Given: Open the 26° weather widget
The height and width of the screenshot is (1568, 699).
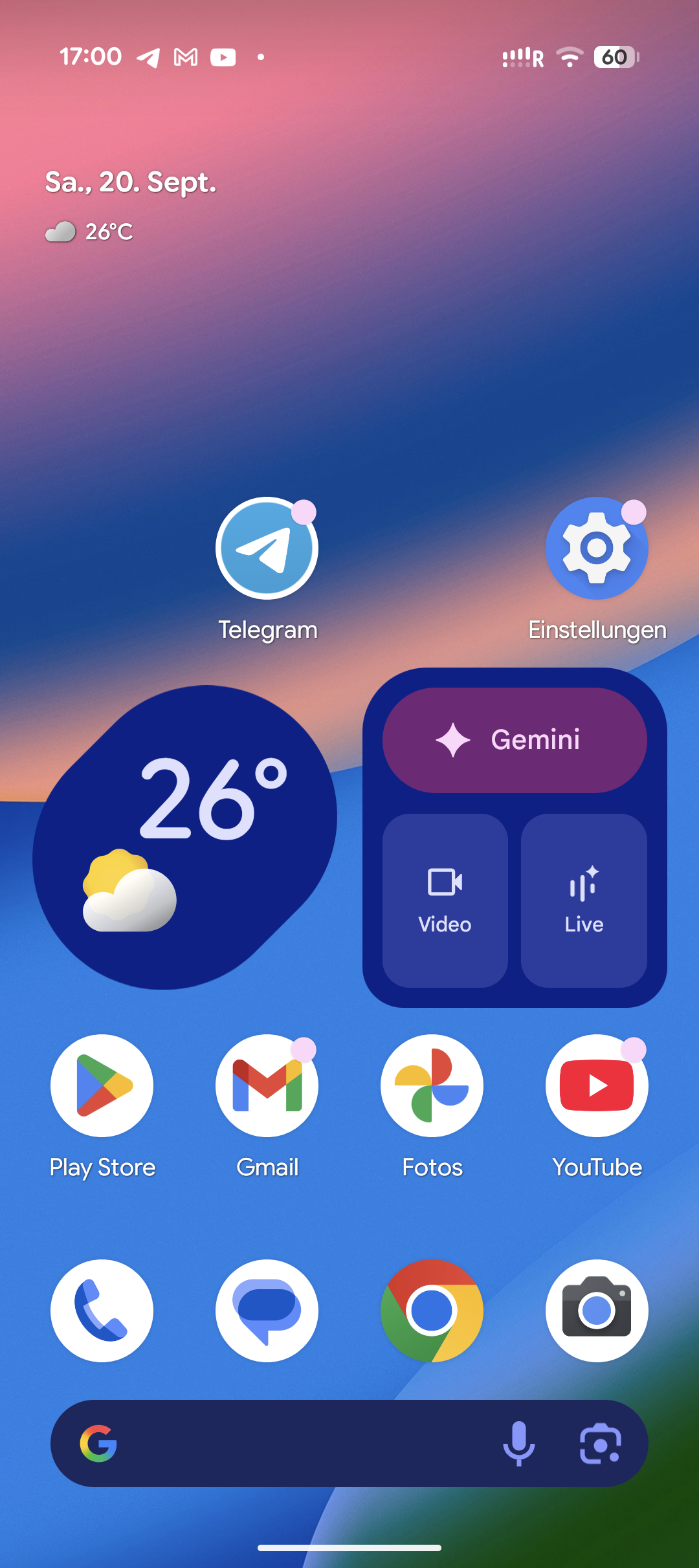Looking at the screenshot, I should [x=184, y=837].
